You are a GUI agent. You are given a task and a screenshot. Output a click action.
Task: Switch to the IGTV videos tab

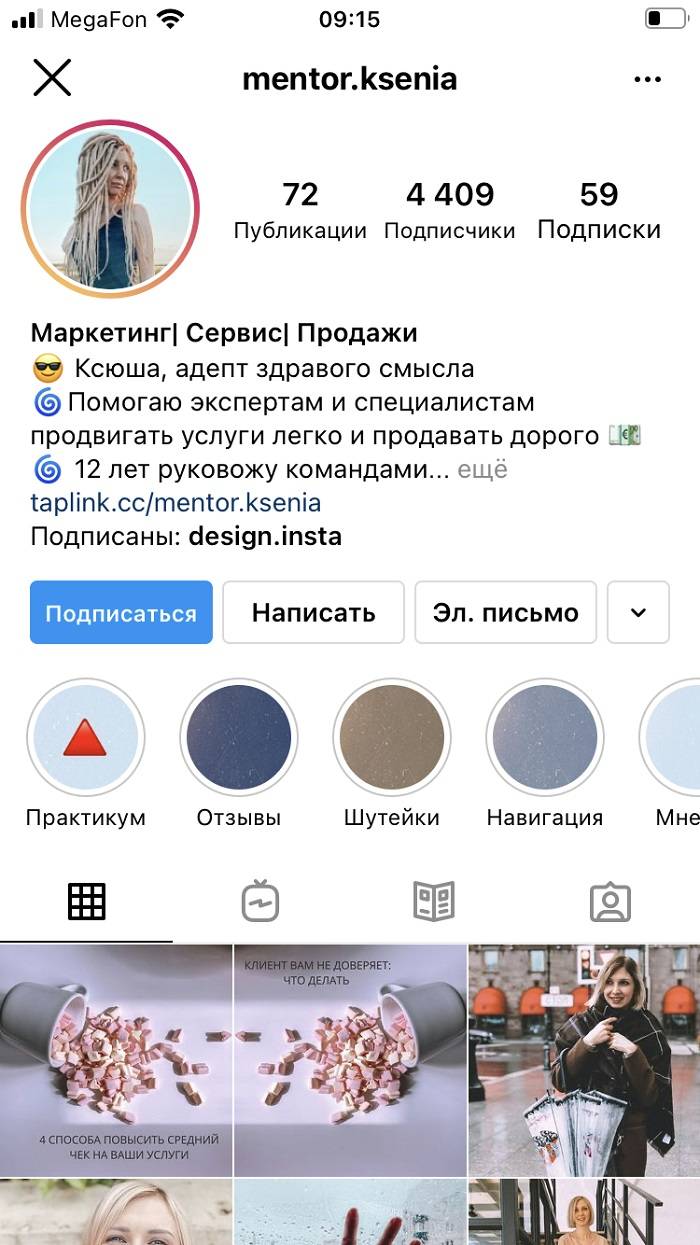pyautogui.click(x=260, y=902)
